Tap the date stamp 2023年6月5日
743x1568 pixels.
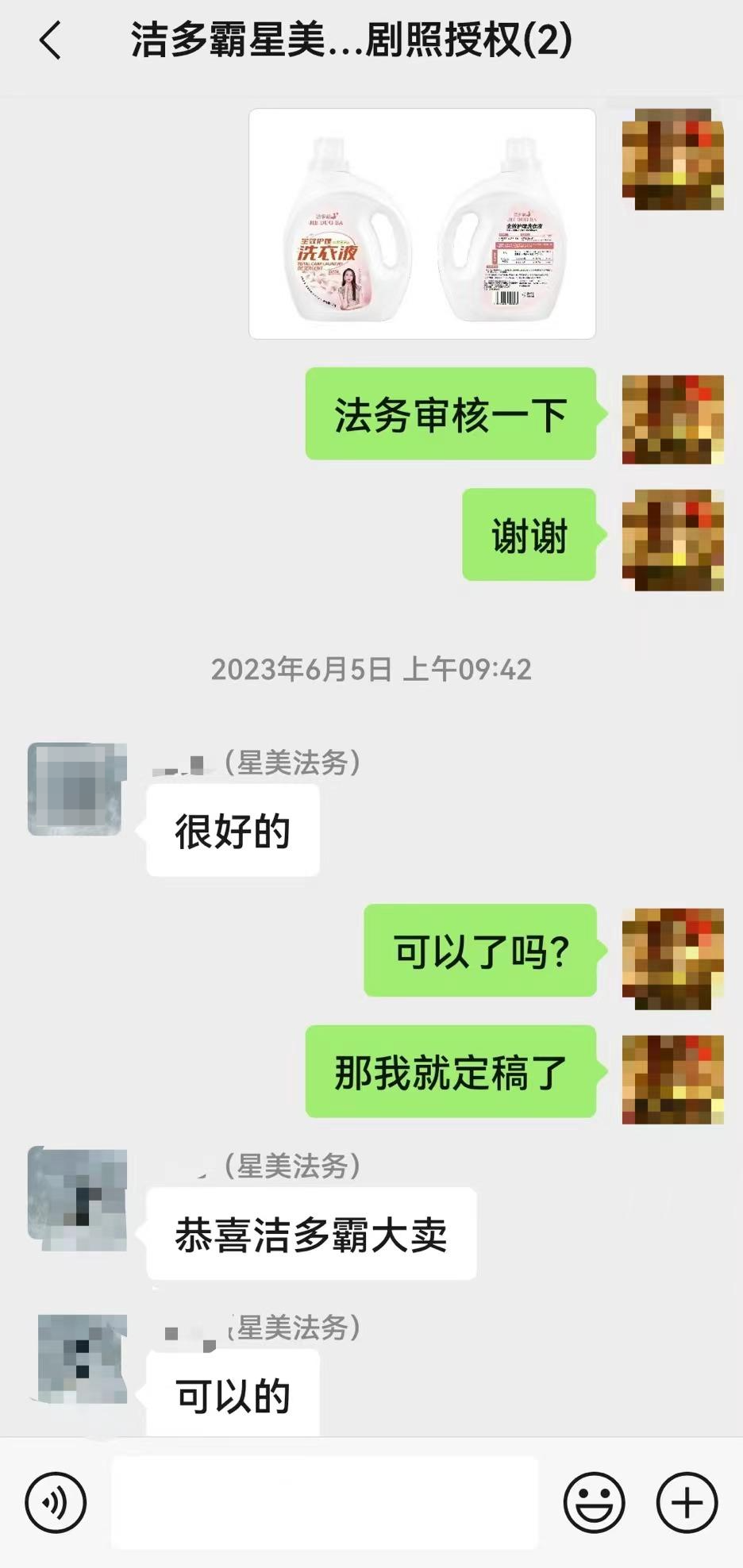tap(371, 671)
